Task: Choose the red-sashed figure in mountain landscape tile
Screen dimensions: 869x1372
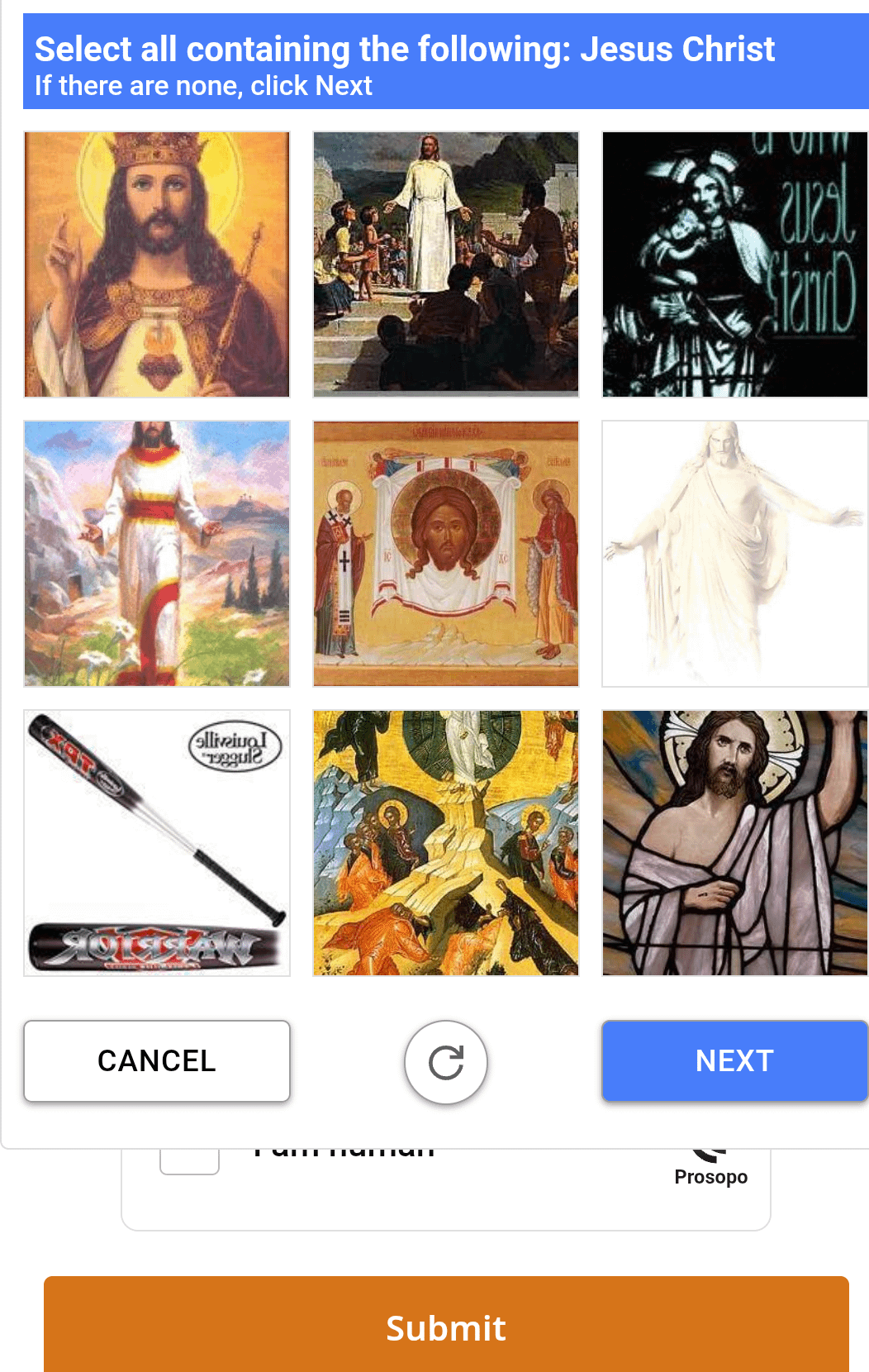Action: [157, 554]
